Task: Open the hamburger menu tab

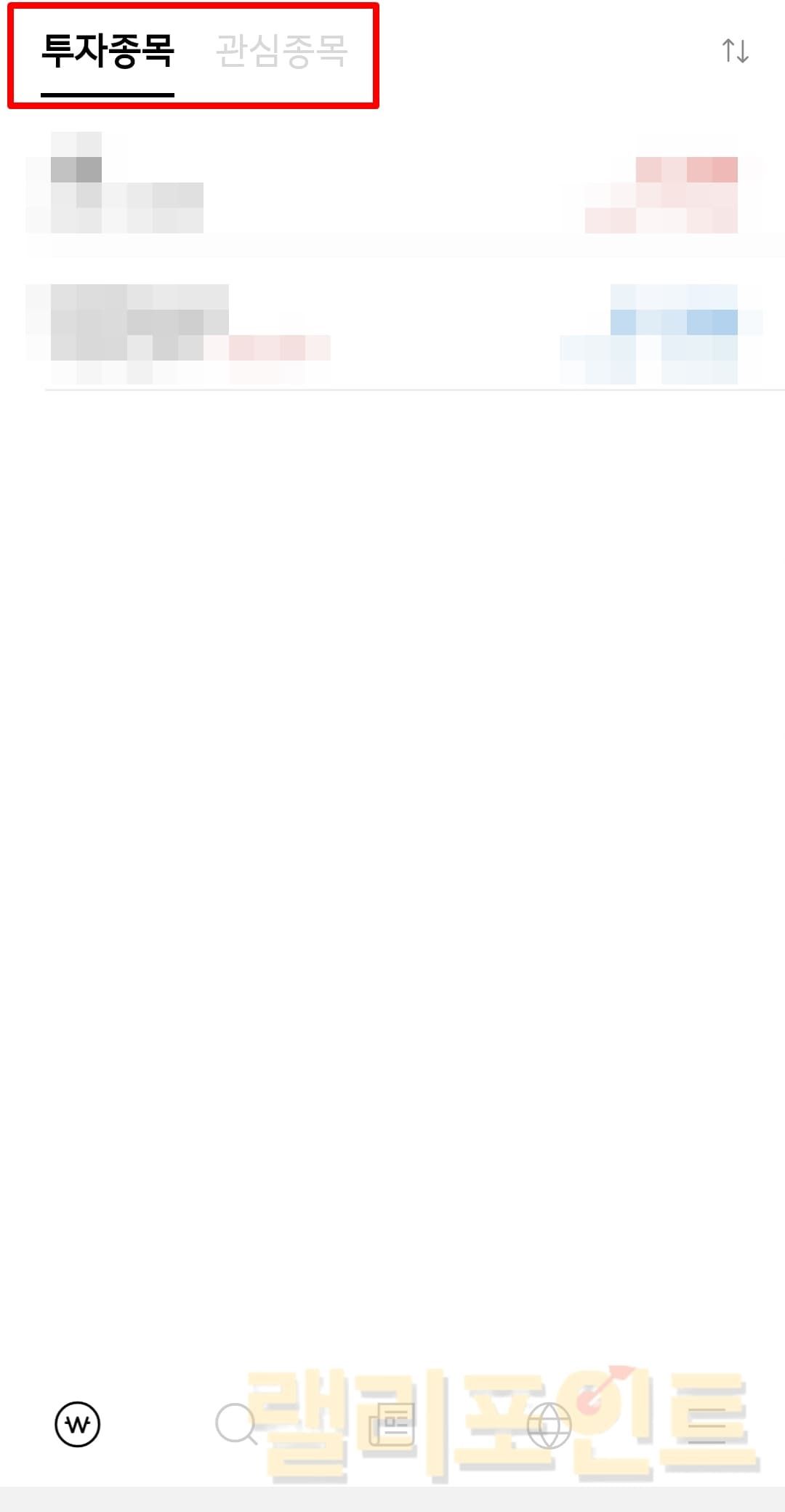Action: (706, 1425)
